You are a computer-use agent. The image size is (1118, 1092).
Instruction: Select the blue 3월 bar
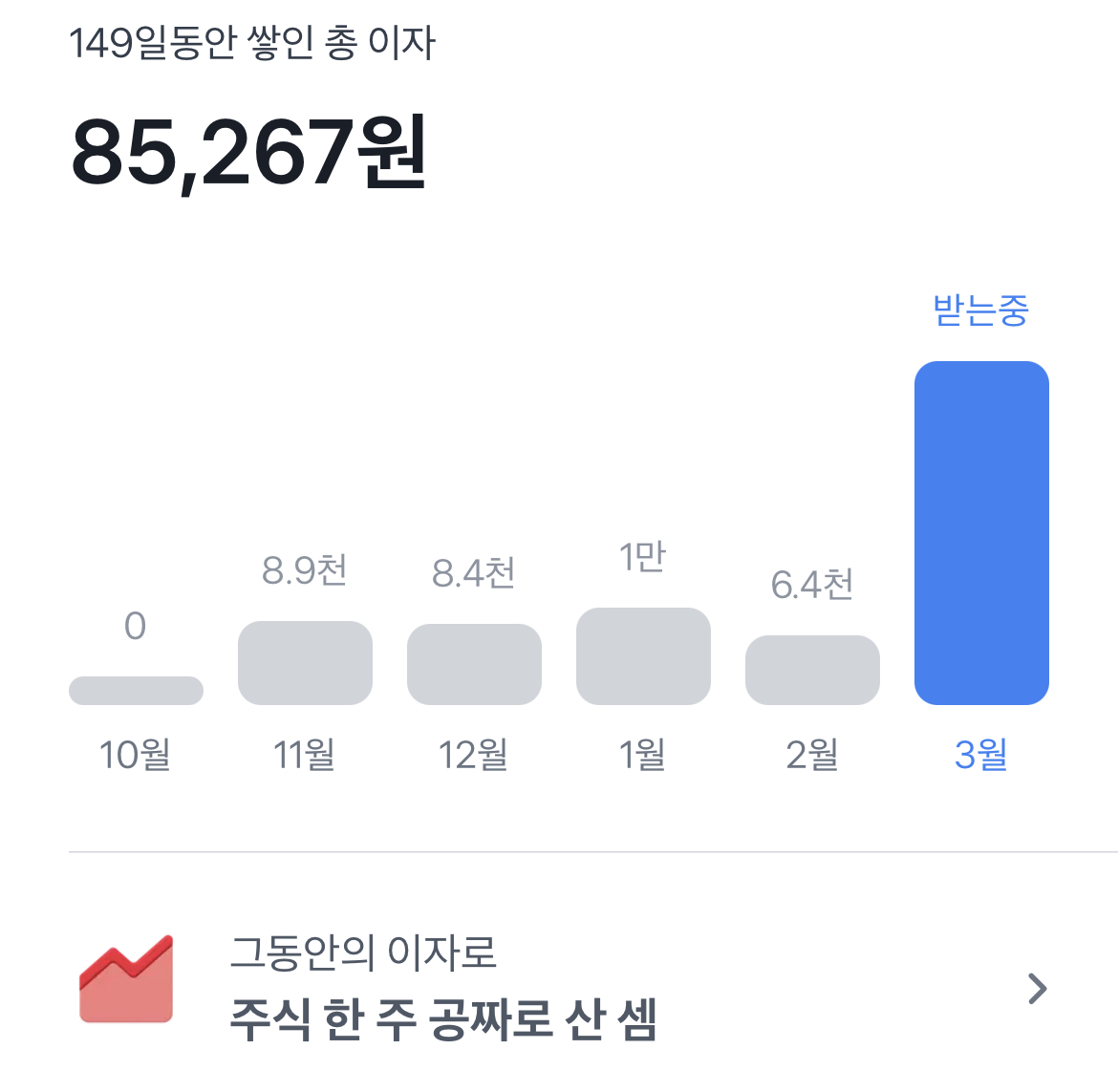click(x=981, y=533)
